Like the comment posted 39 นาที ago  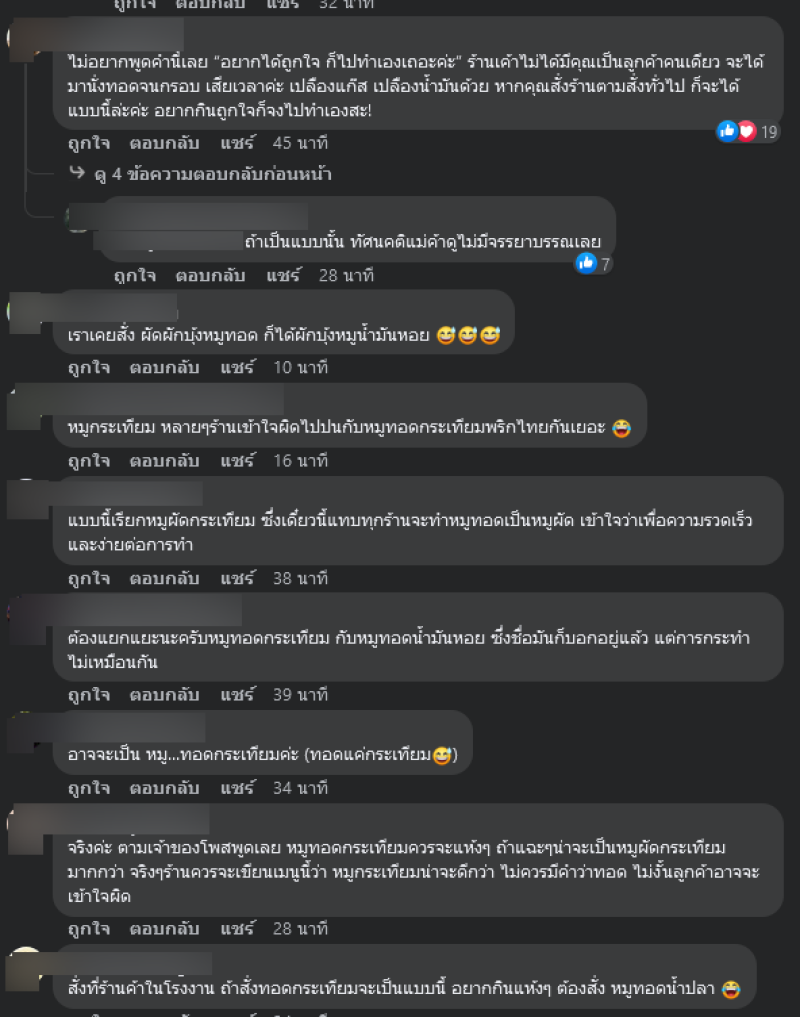(x=89, y=695)
